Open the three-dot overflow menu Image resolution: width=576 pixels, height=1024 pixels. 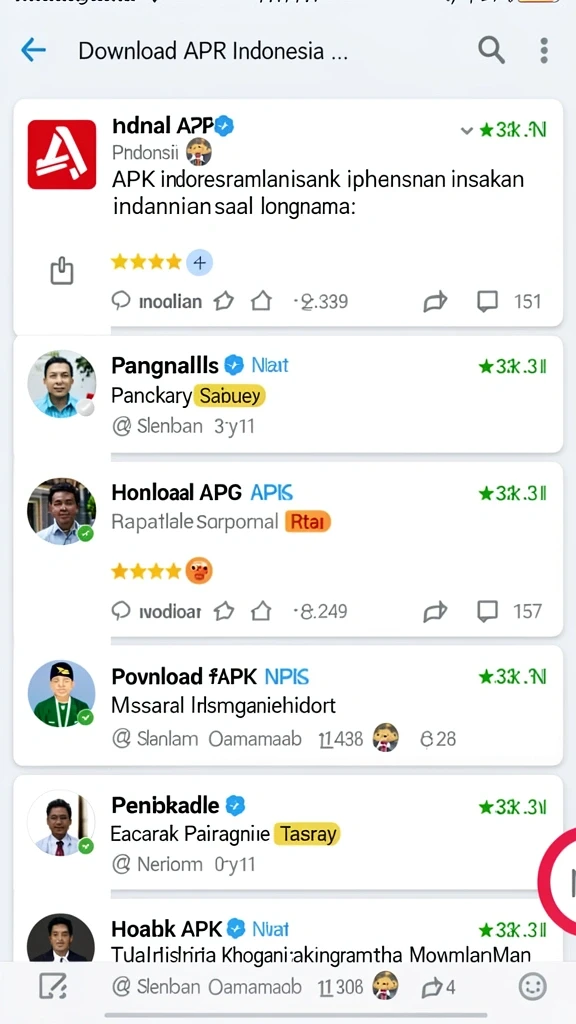tap(544, 50)
